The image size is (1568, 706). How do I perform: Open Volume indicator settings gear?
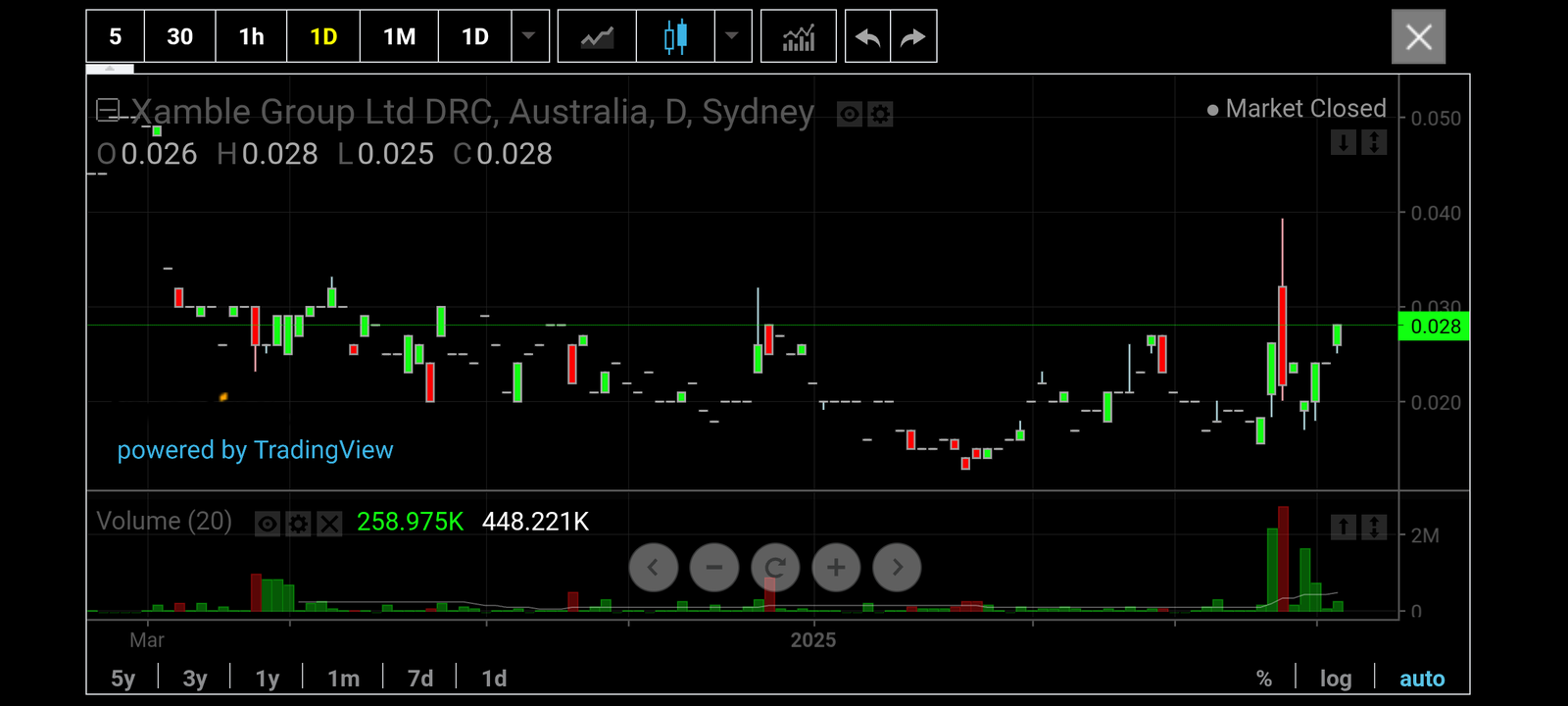point(299,524)
